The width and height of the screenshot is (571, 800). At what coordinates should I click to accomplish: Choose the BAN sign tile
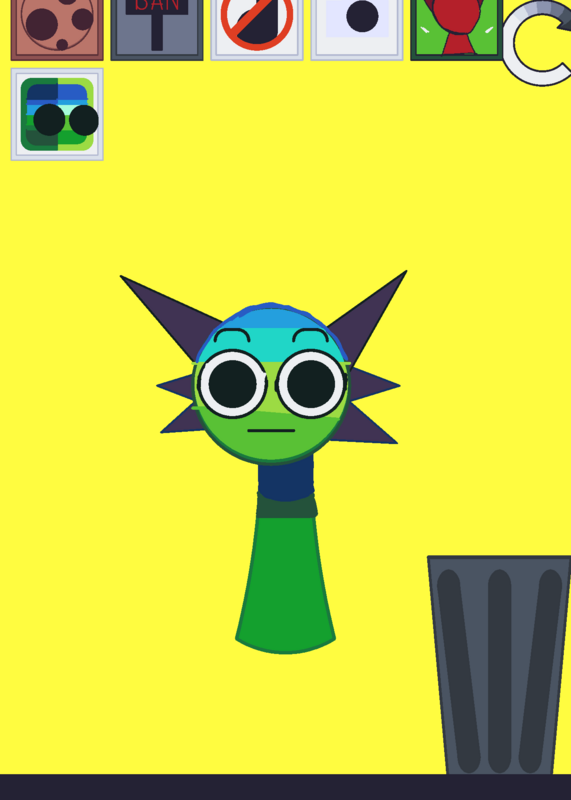click(x=157, y=30)
